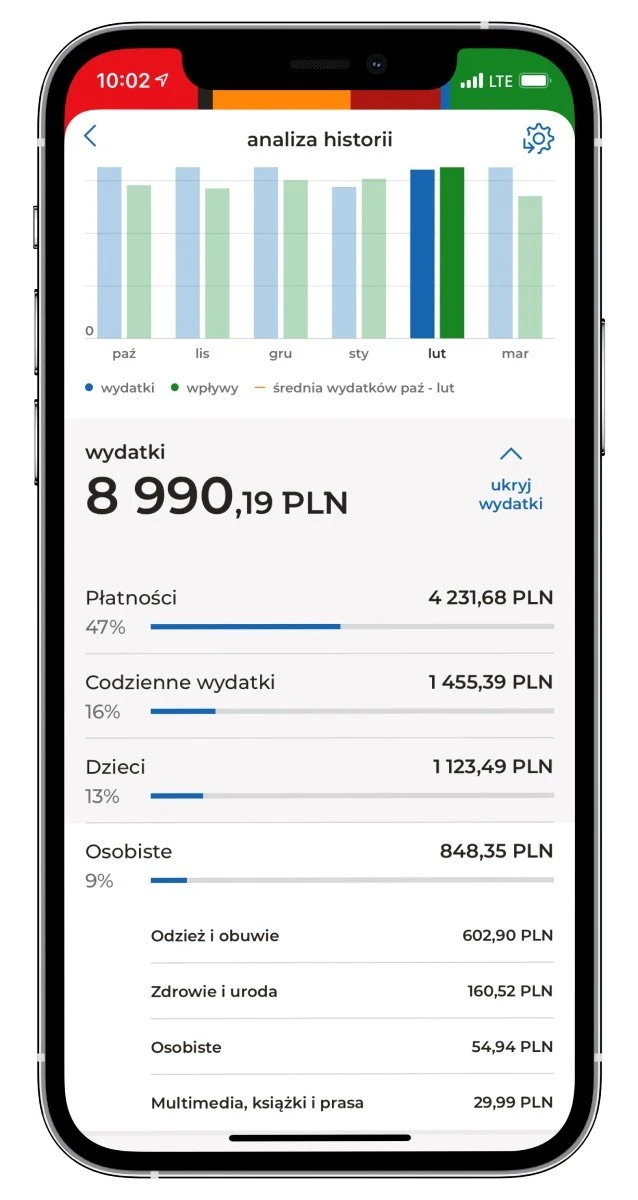Open Multimedia, książki i prasa expenses
This screenshot has height=1200, width=638.
[x=351, y=1103]
